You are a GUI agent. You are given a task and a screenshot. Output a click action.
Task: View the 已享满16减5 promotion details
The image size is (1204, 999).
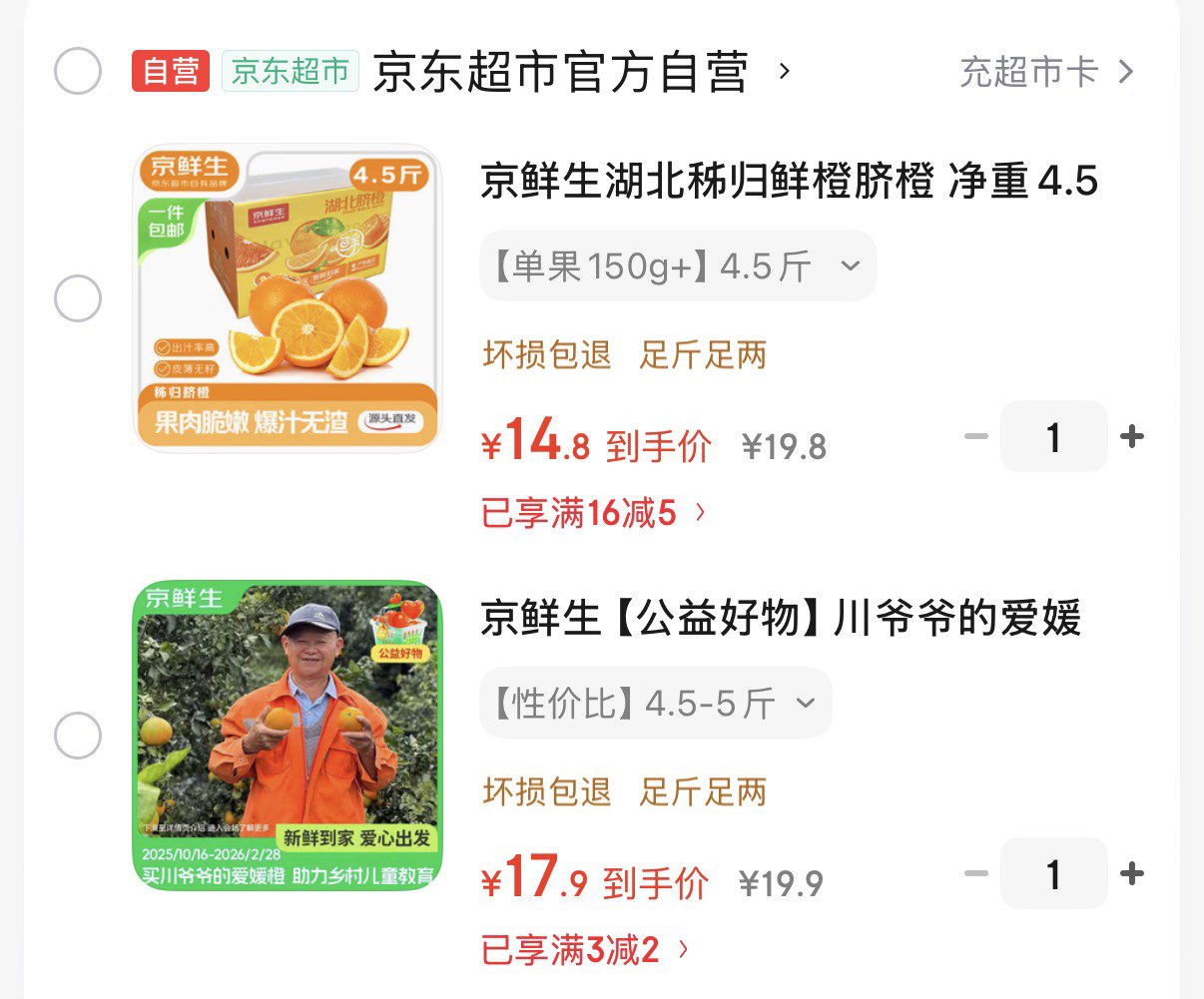pyautogui.click(x=594, y=513)
